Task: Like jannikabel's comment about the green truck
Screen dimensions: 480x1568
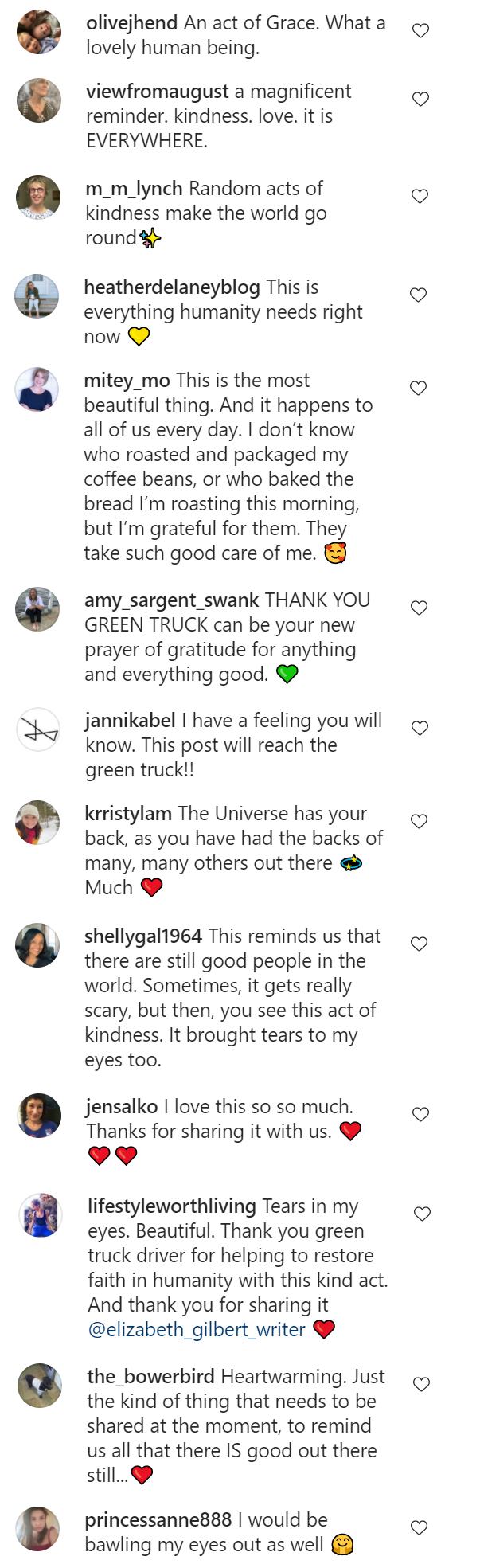Action: tap(420, 729)
